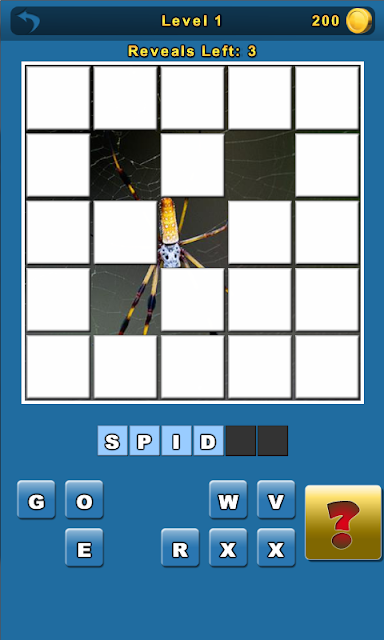The height and width of the screenshot is (640, 384).
Task: Go back with the arrow icon
Action: 28,20
